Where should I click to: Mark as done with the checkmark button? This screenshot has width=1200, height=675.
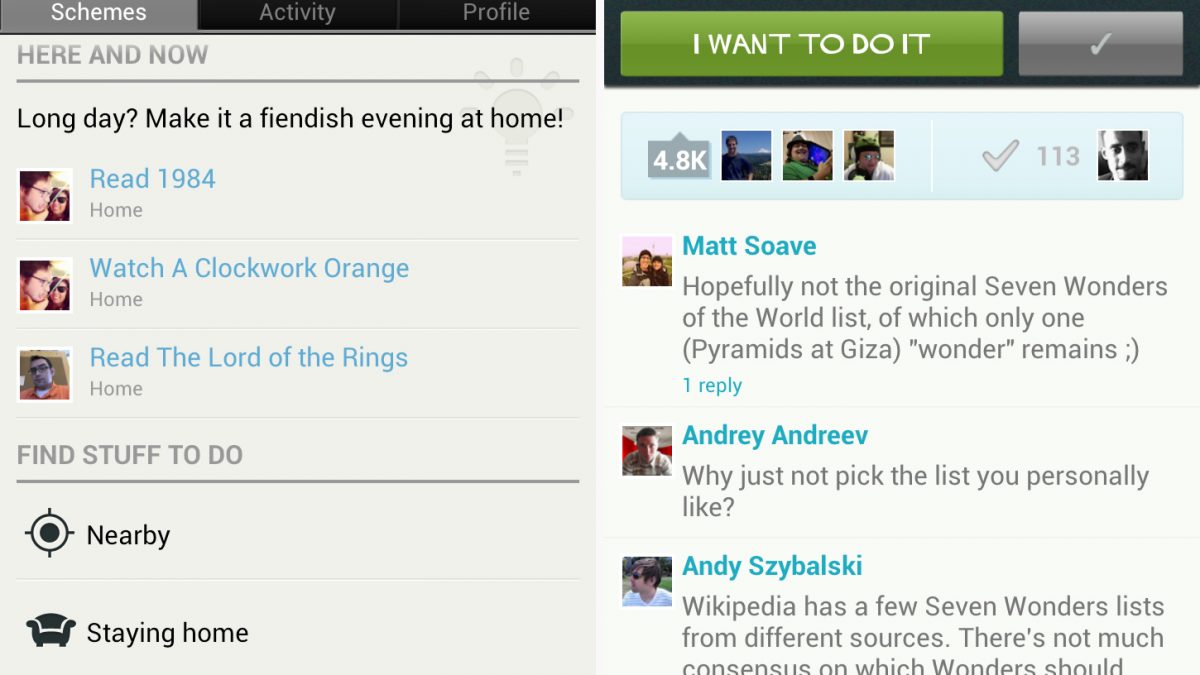tap(1100, 44)
